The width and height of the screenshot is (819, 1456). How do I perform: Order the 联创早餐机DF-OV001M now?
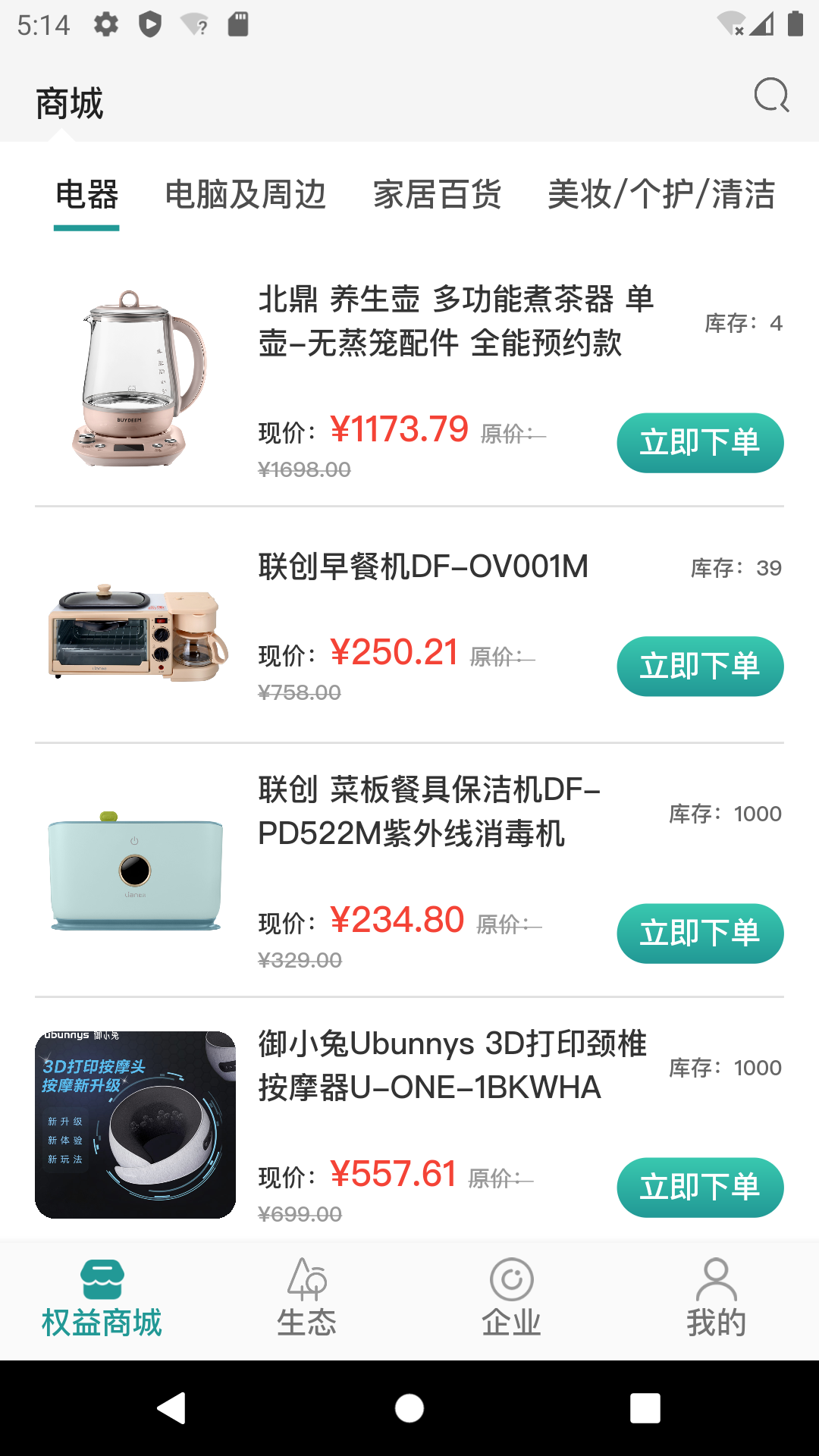tap(699, 667)
